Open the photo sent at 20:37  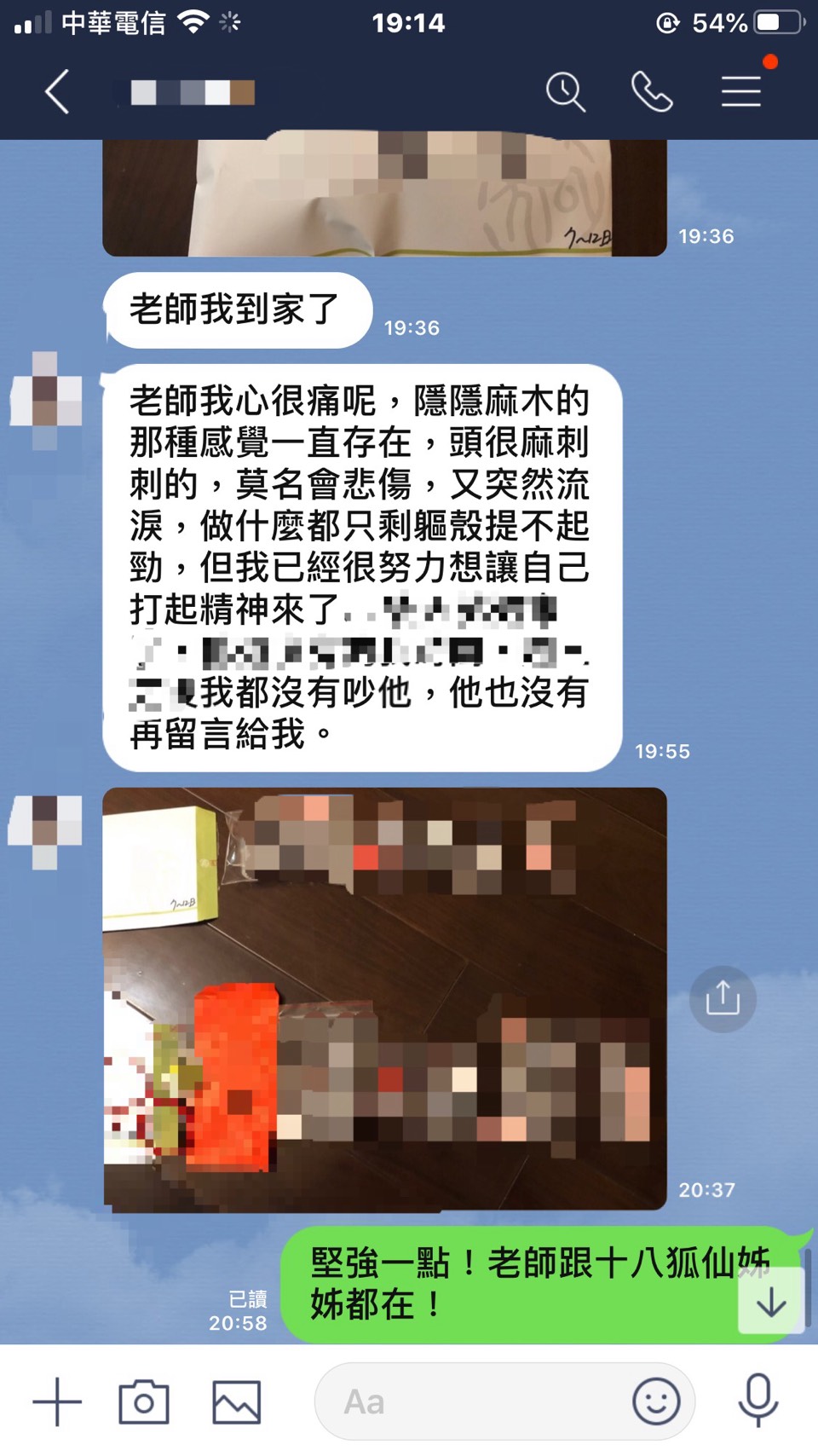[x=383, y=997]
